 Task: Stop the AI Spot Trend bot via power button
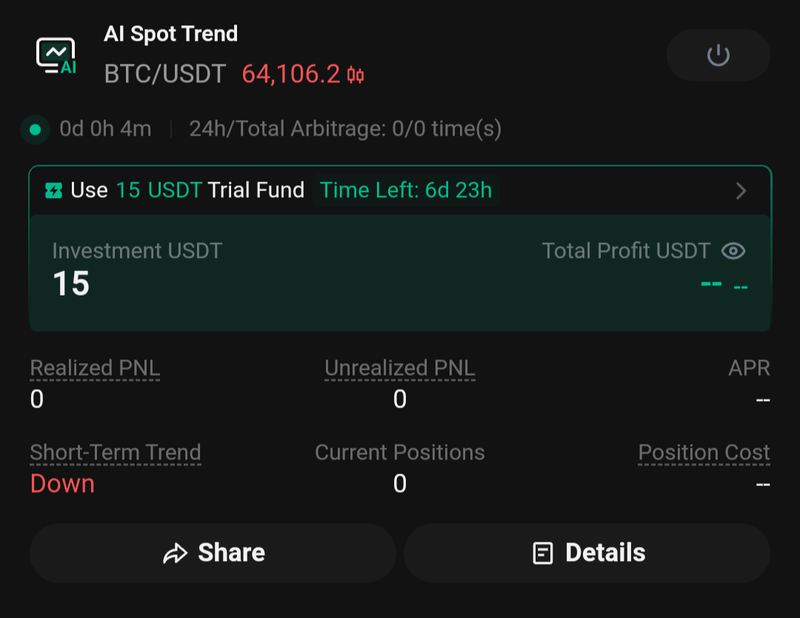(718, 55)
